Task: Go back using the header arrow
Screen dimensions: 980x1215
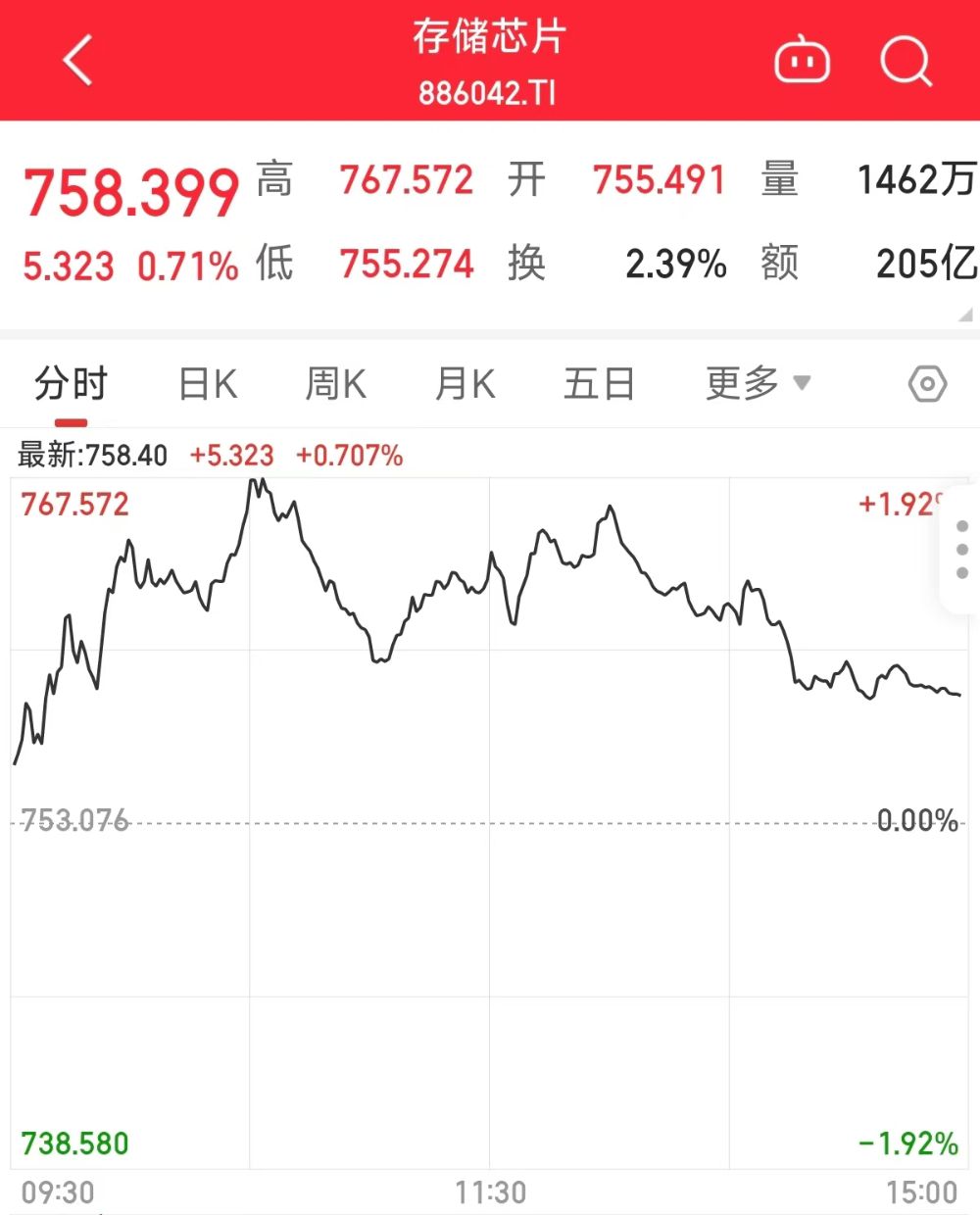Action: [78, 61]
